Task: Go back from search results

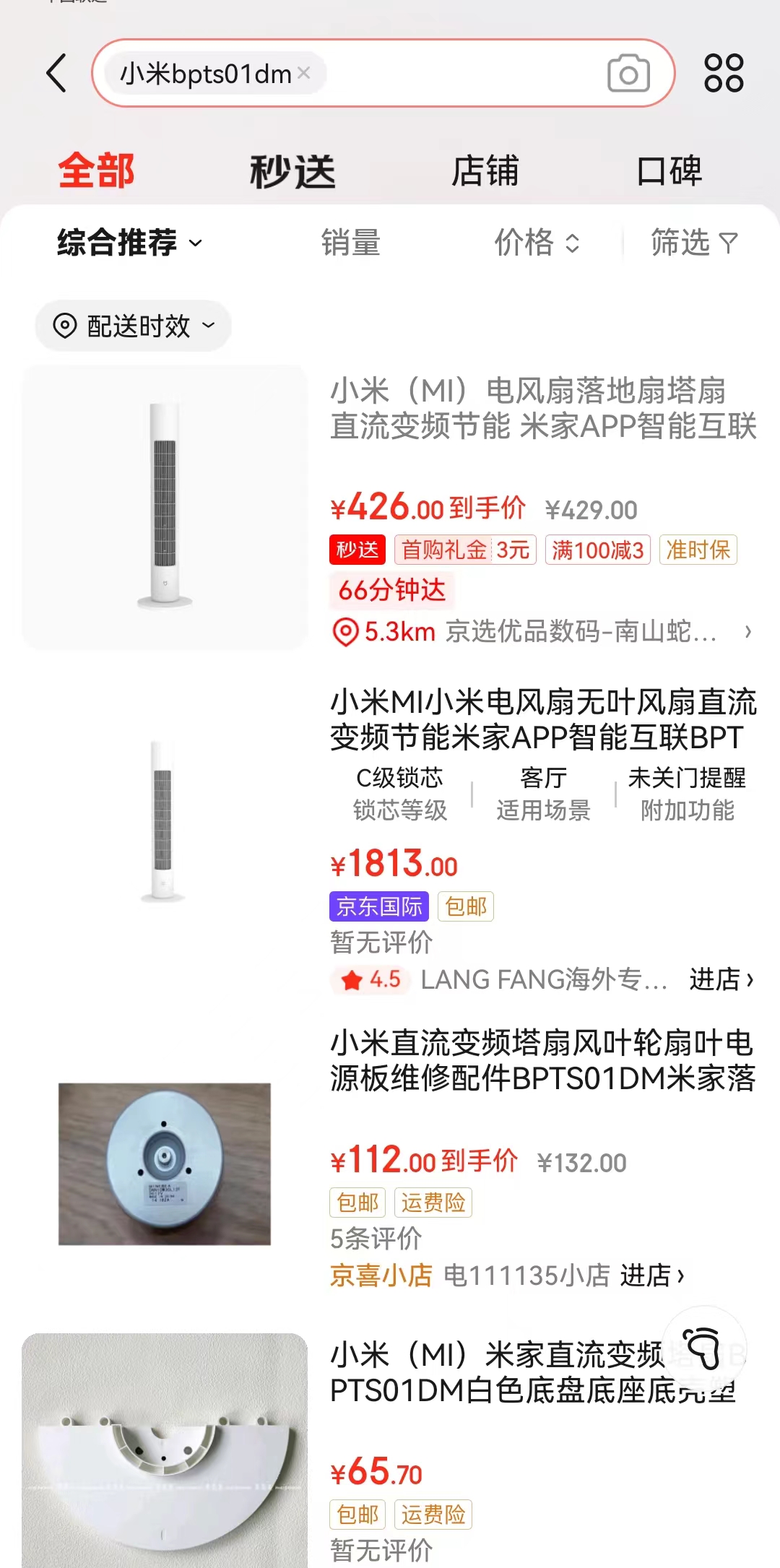Action: tap(56, 73)
